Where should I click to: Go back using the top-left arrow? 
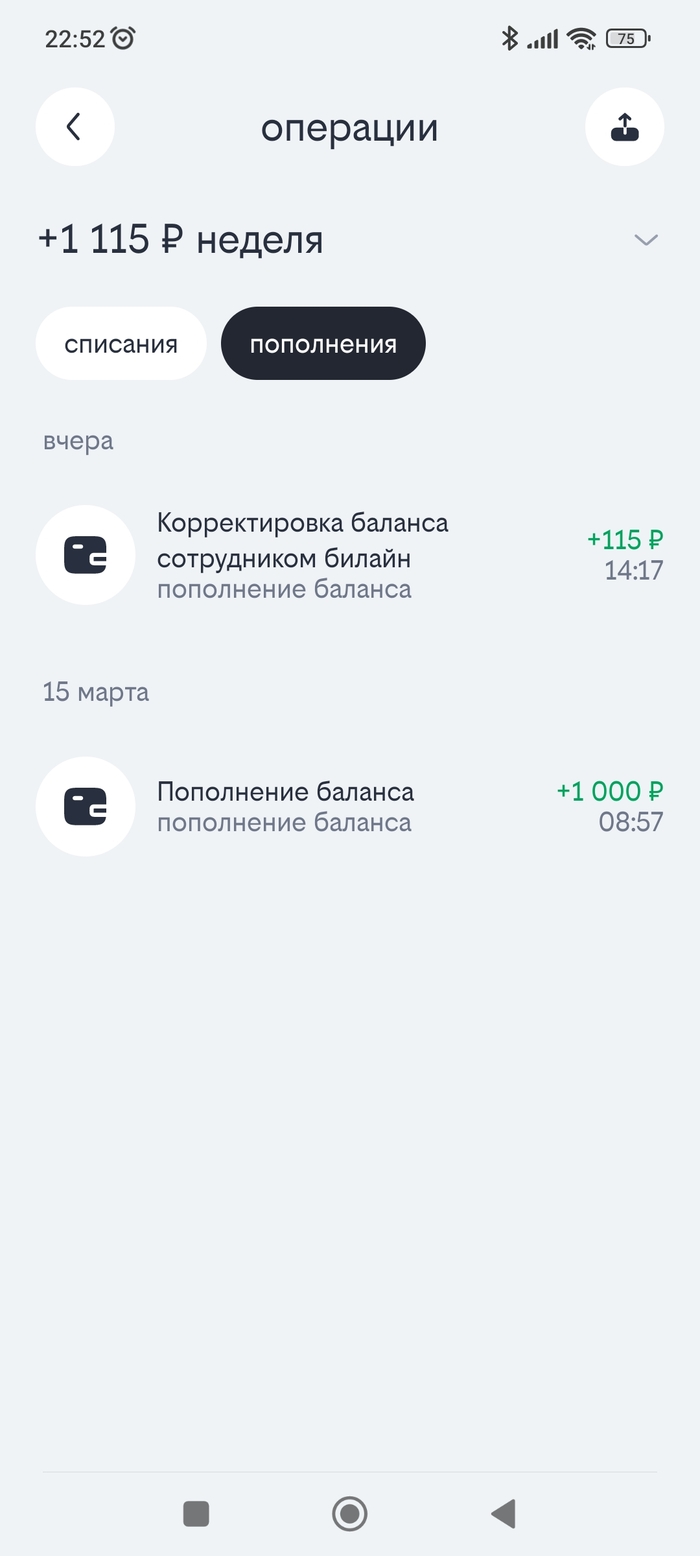point(75,127)
